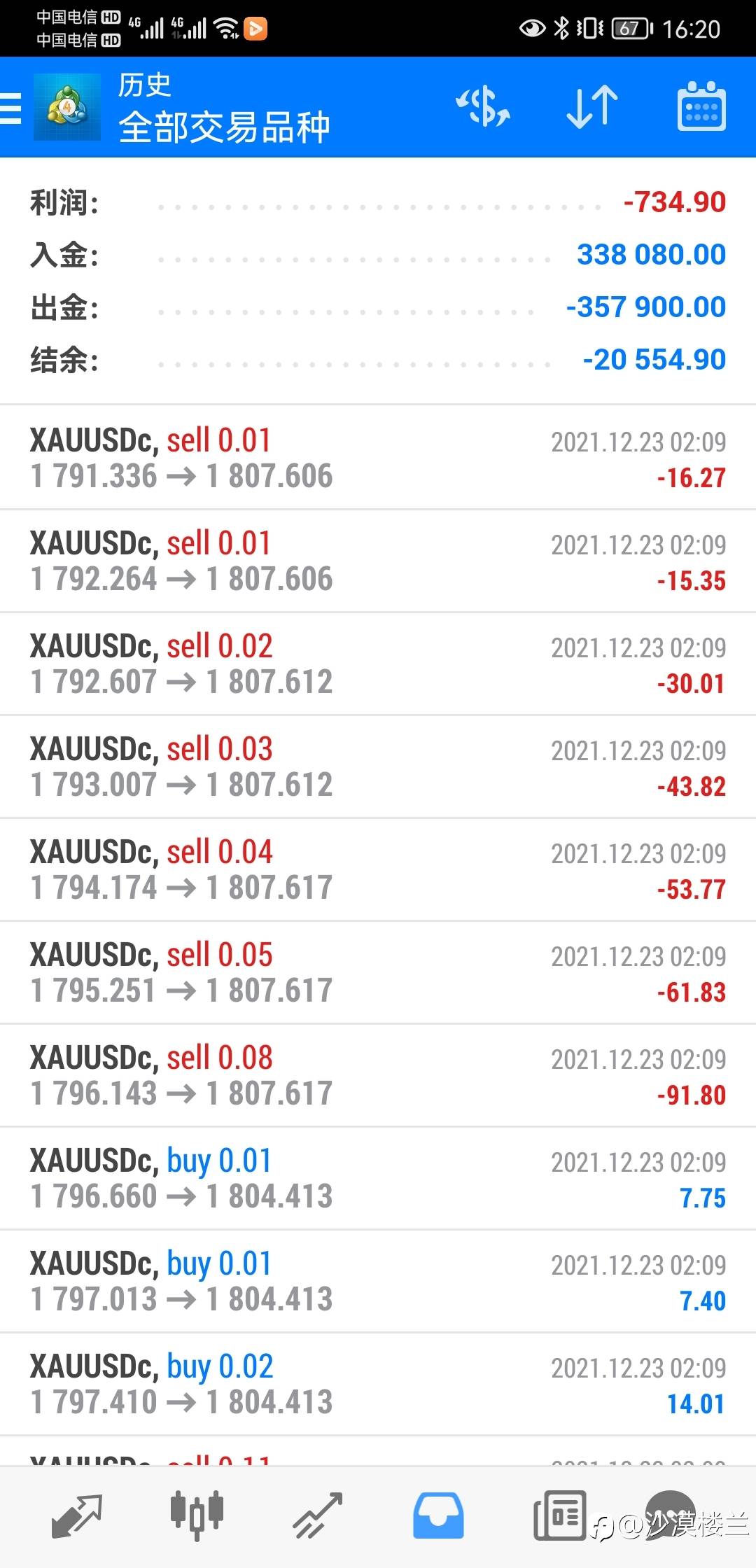Open the sell 0.01 trade at 1 791.336
The width and height of the screenshot is (756, 1568).
pos(378,458)
